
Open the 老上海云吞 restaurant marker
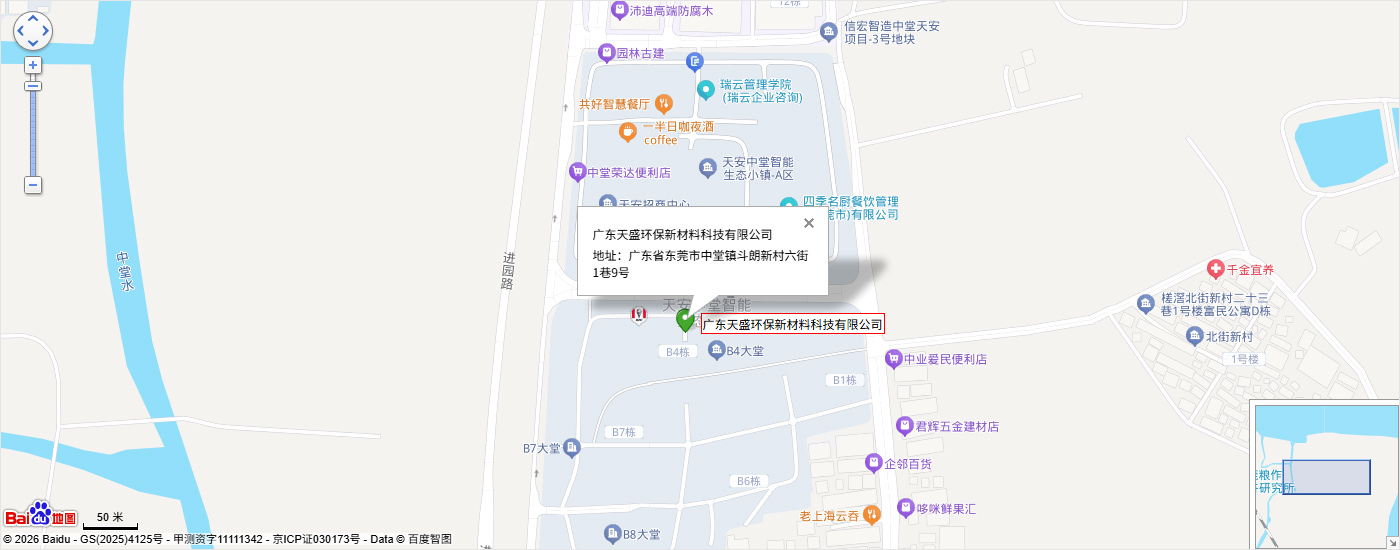coord(871,516)
